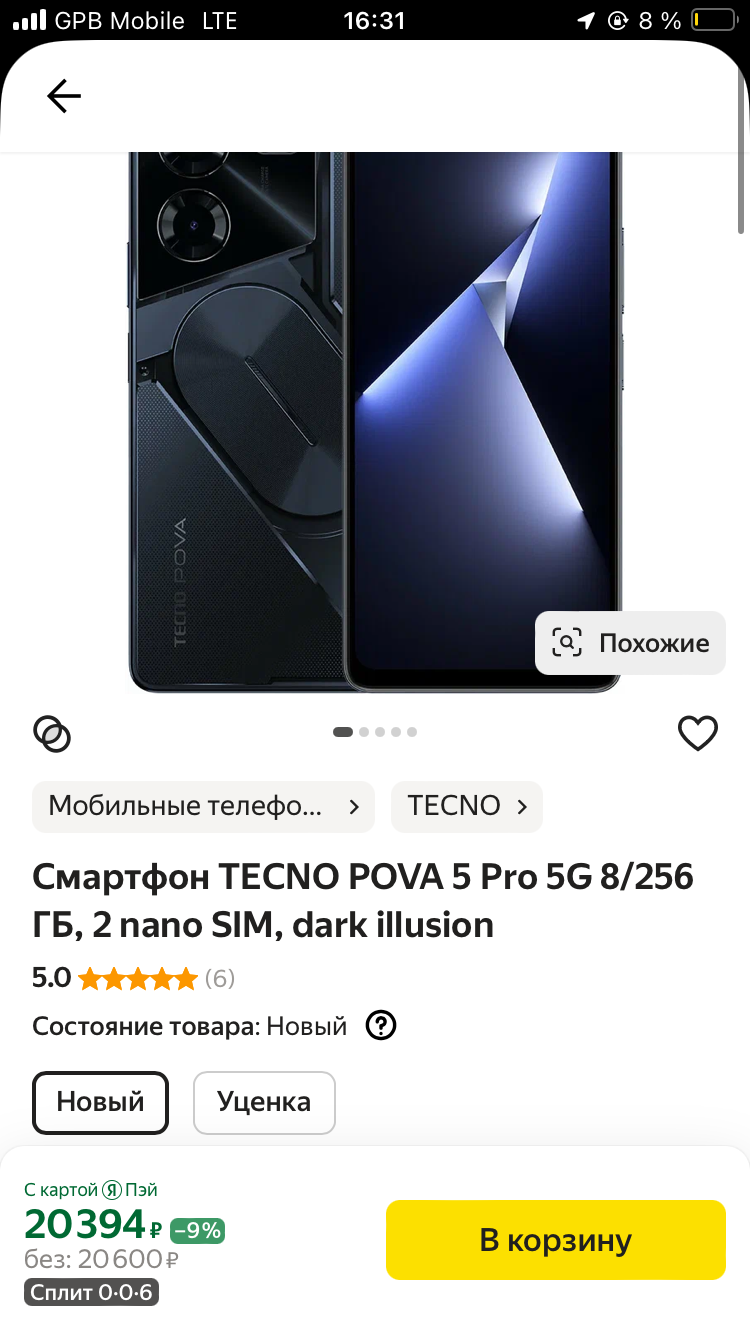Find similar items with Похожие button
This screenshot has height=1334, width=750.
click(630, 643)
